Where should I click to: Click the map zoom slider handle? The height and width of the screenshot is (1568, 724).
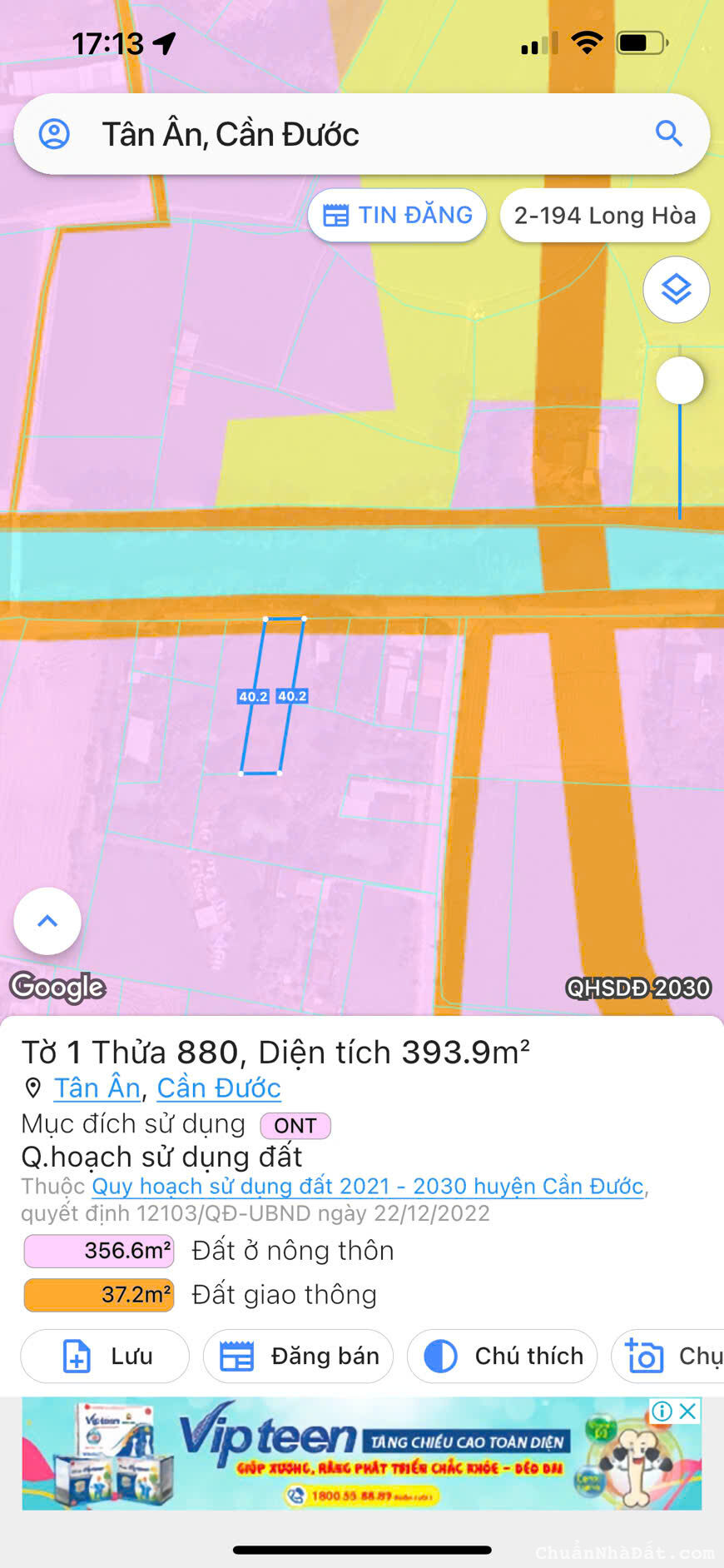click(680, 380)
